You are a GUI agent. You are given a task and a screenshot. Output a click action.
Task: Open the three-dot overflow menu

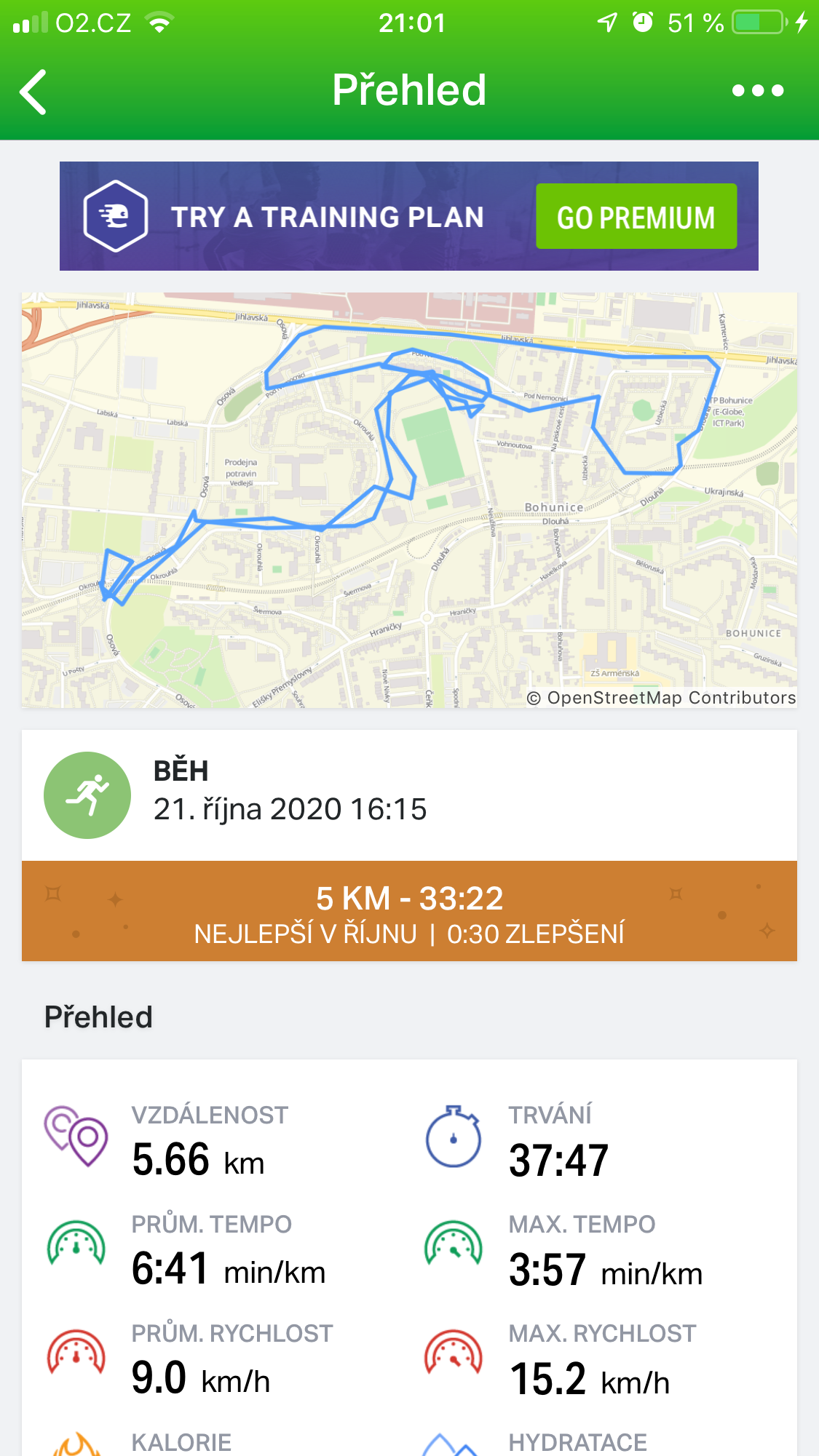point(758,91)
